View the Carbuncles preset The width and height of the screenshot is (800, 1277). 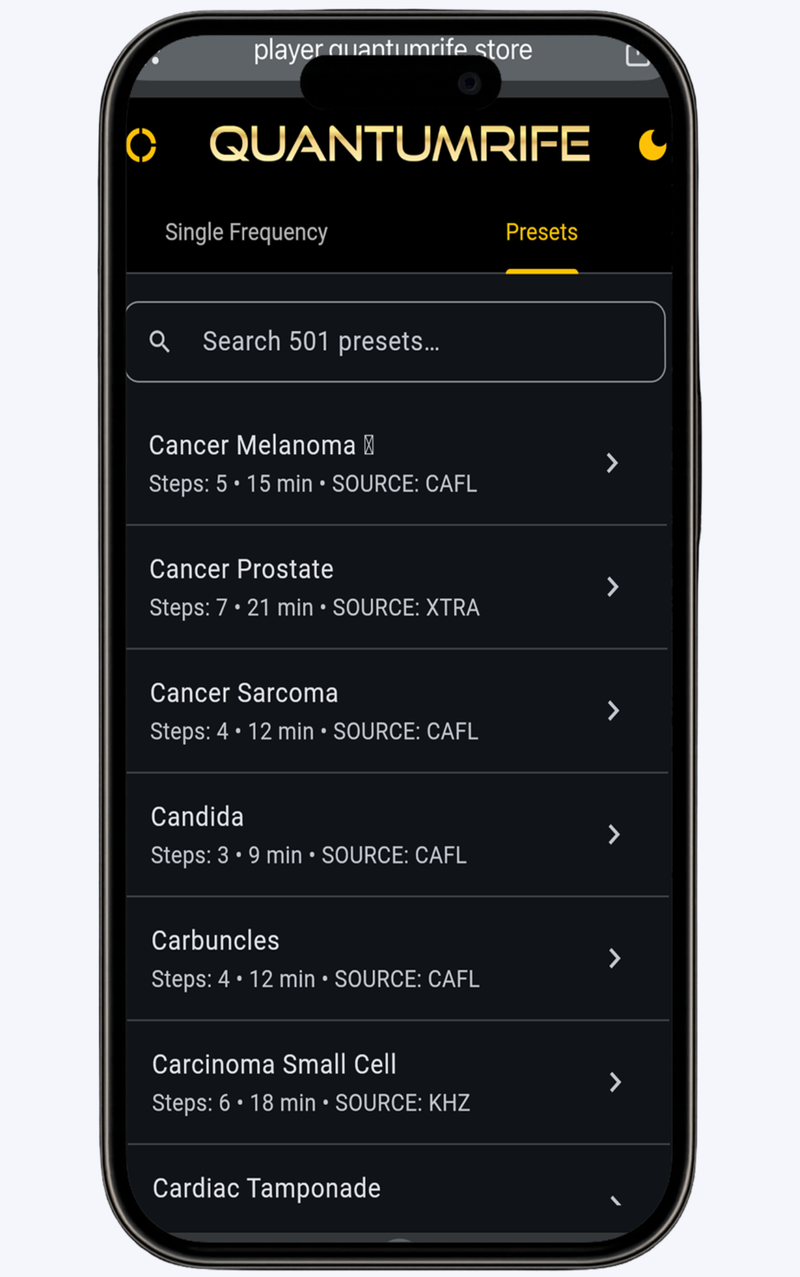click(396, 959)
